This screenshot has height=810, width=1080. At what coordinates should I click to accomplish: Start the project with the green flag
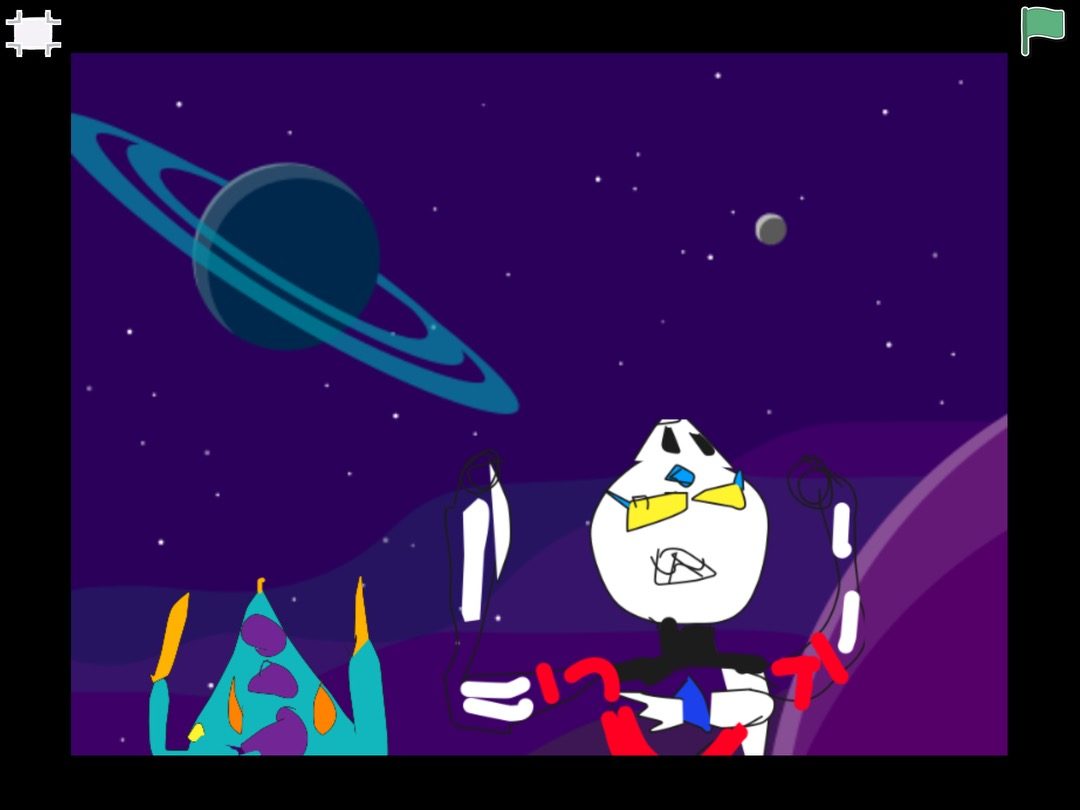tap(1042, 30)
